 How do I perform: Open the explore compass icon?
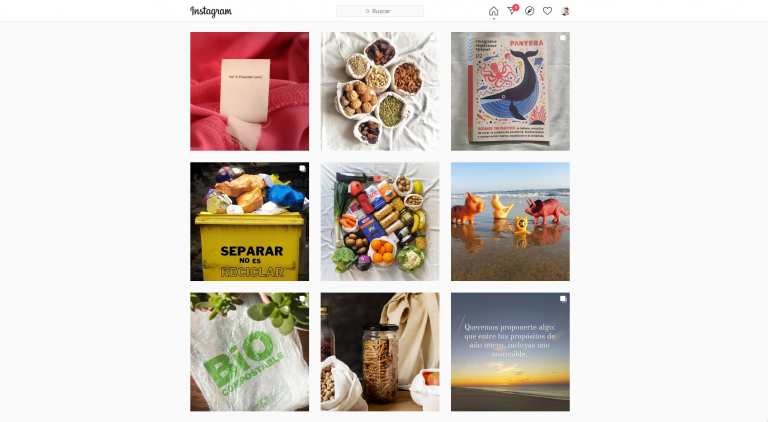coord(530,11)
